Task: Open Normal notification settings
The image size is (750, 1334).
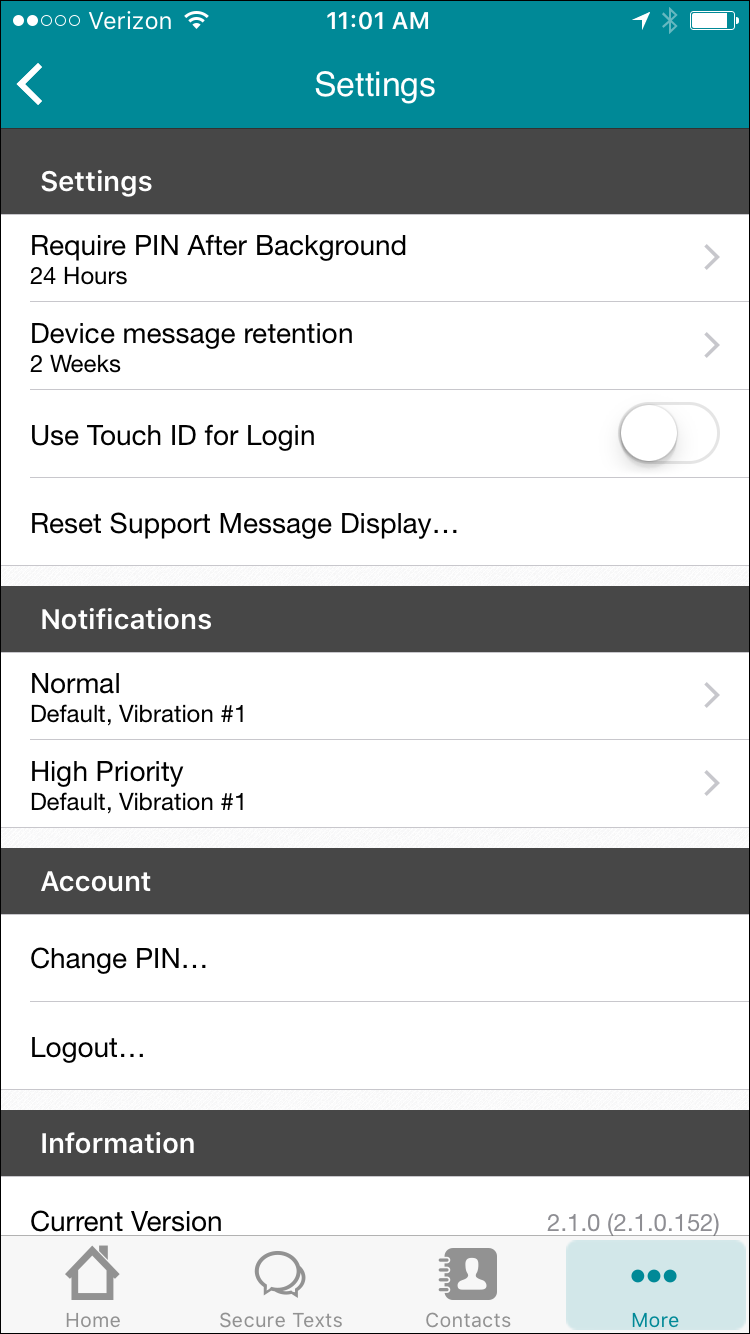Action: (375, 696)
